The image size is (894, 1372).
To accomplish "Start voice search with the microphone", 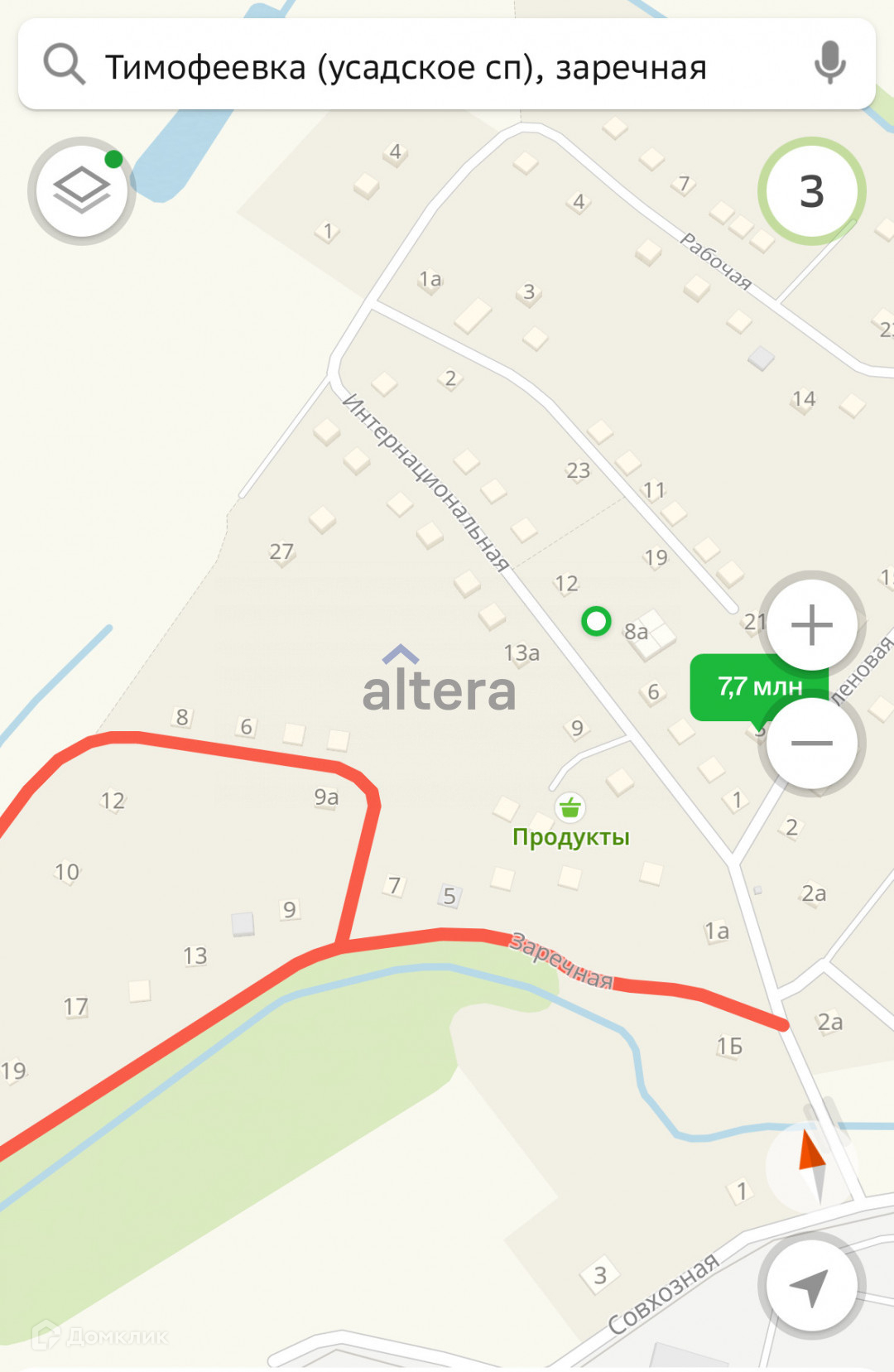I will tap(829, 63).
